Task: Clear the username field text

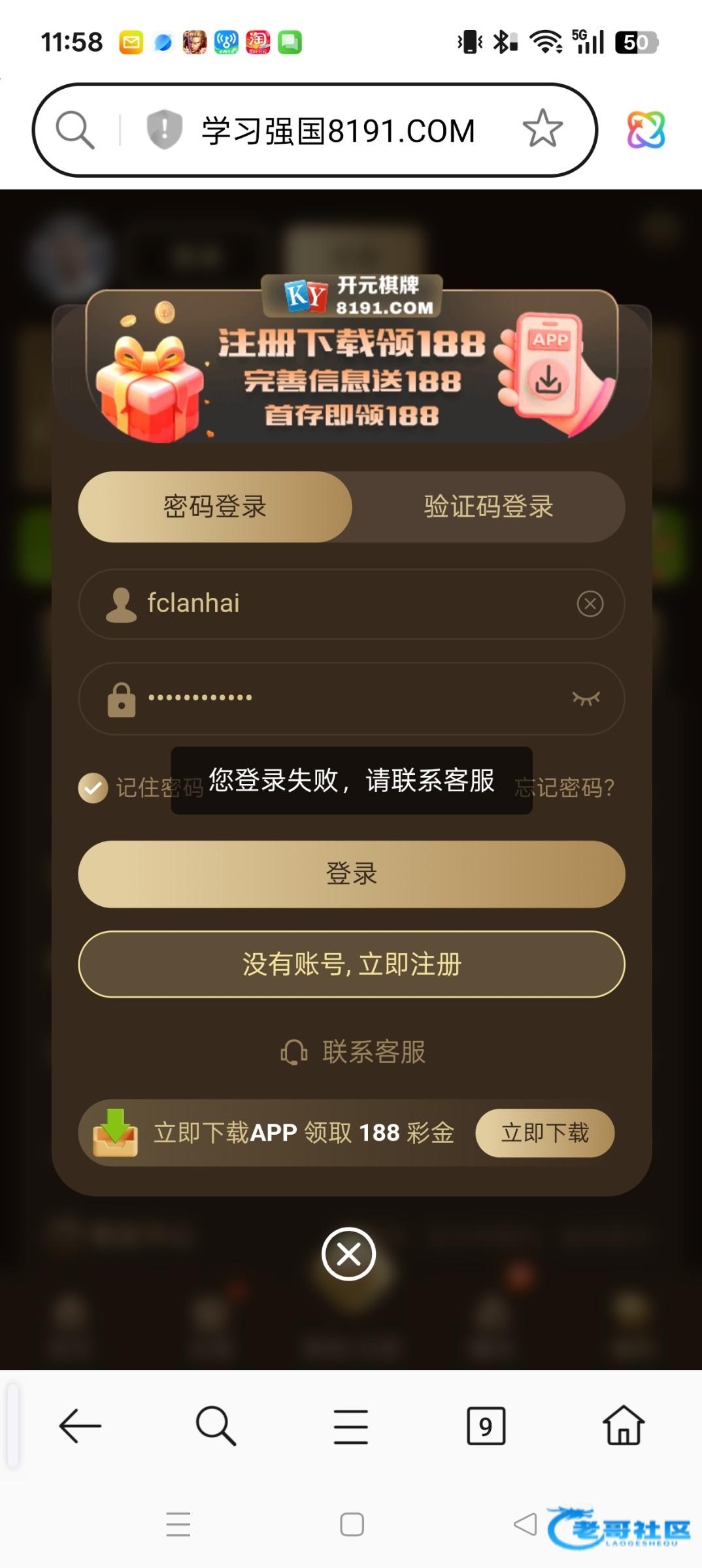Action: click(590, 604)
